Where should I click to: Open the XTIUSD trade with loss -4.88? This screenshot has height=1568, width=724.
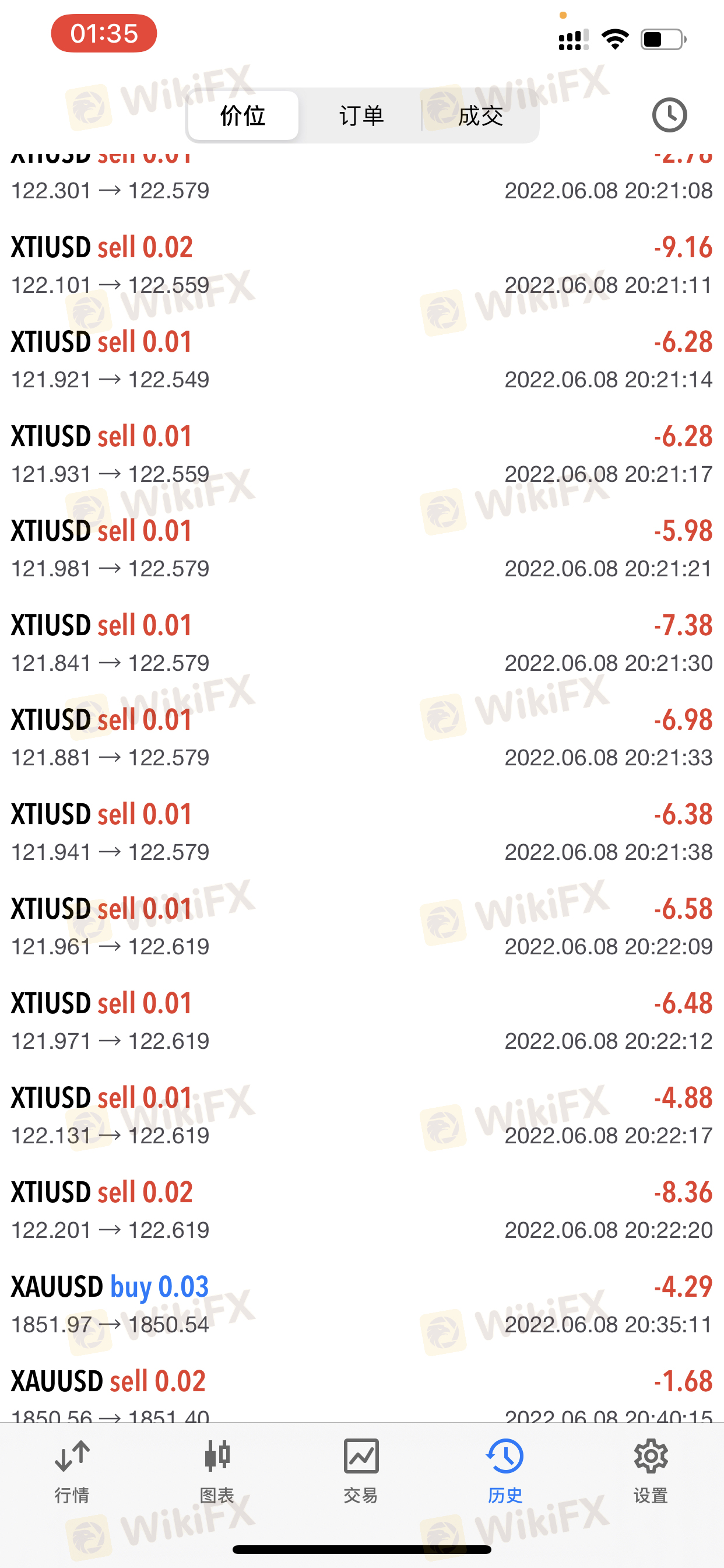click(362, 1115)
